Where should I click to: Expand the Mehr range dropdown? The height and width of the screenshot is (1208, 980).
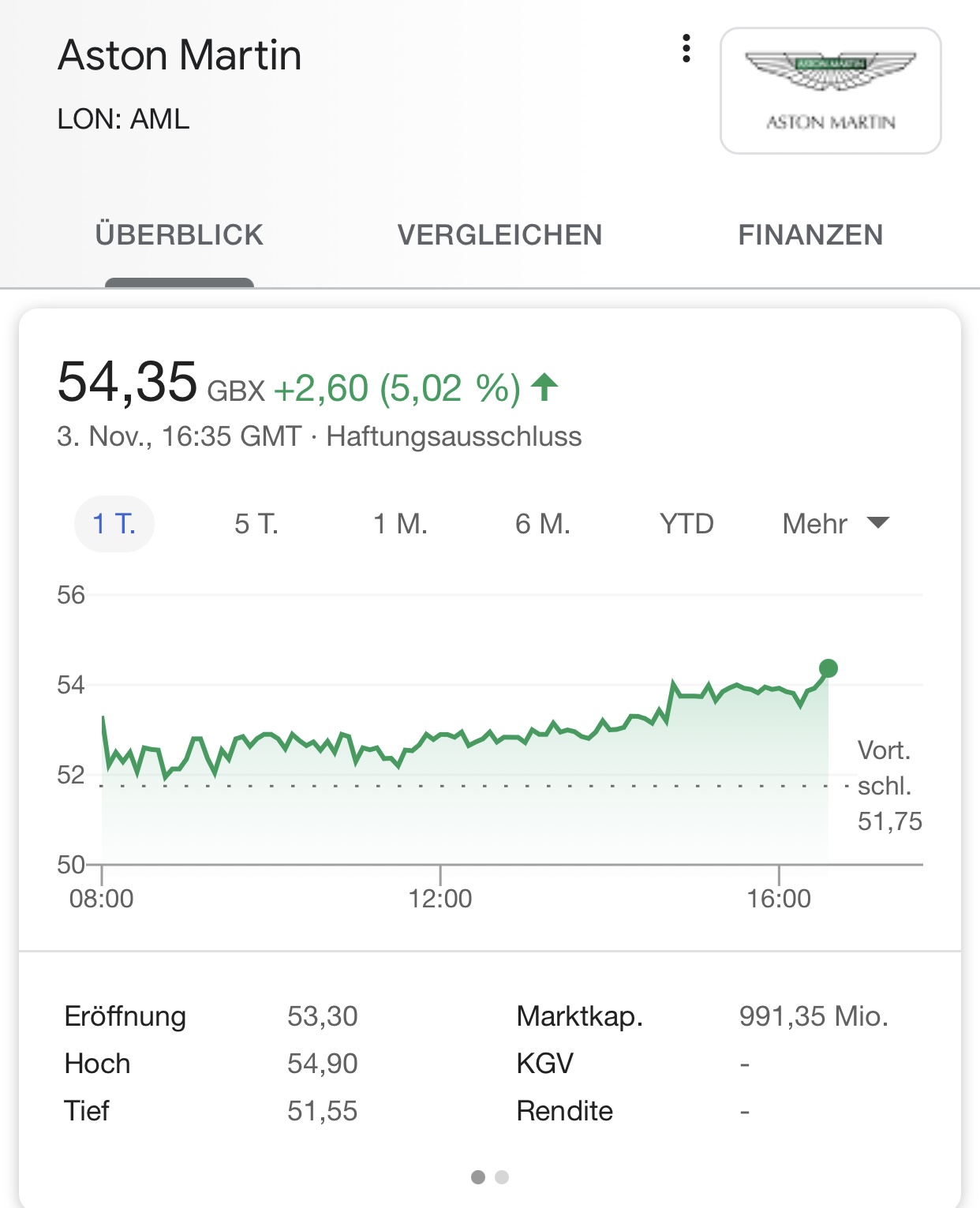pos(835,524)
